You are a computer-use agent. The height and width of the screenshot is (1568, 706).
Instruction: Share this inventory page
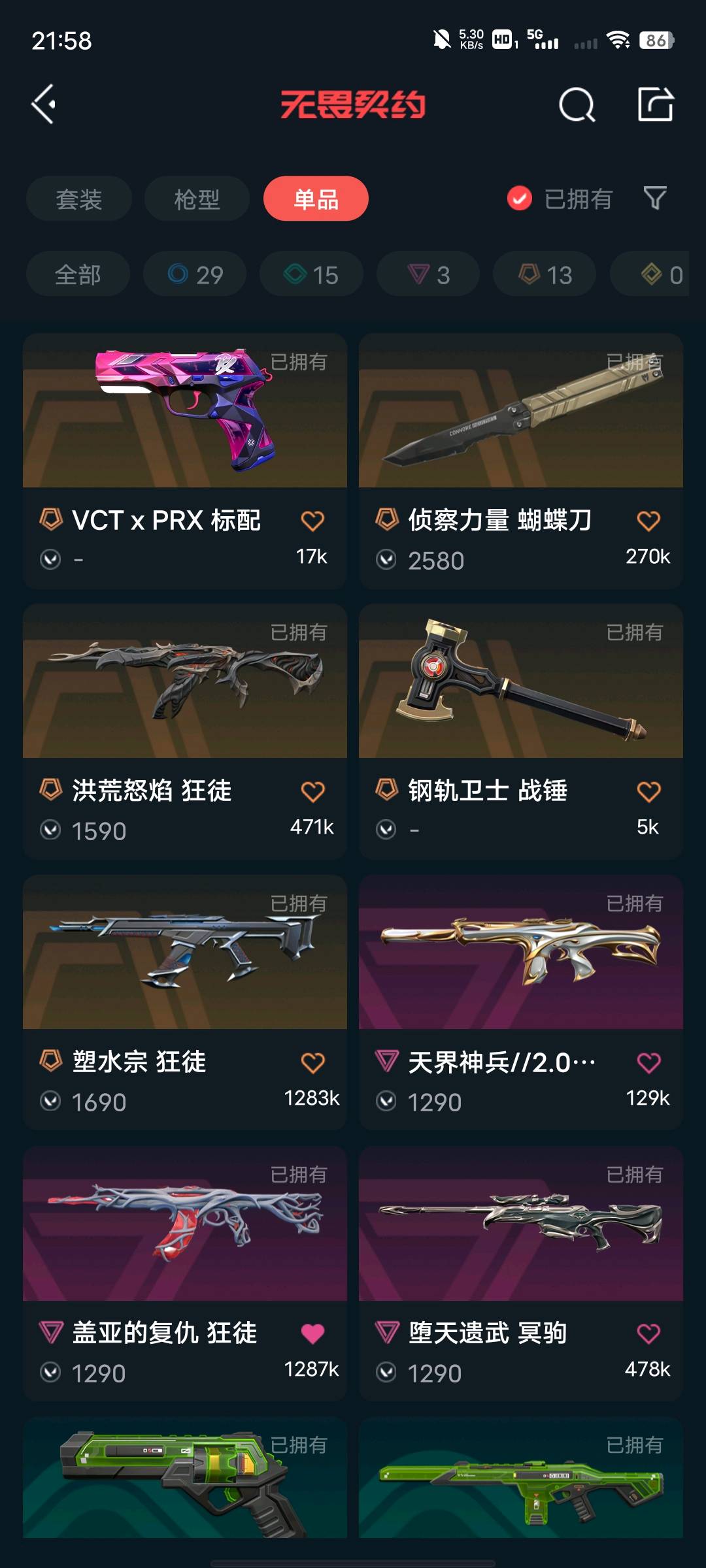(655, 105)
